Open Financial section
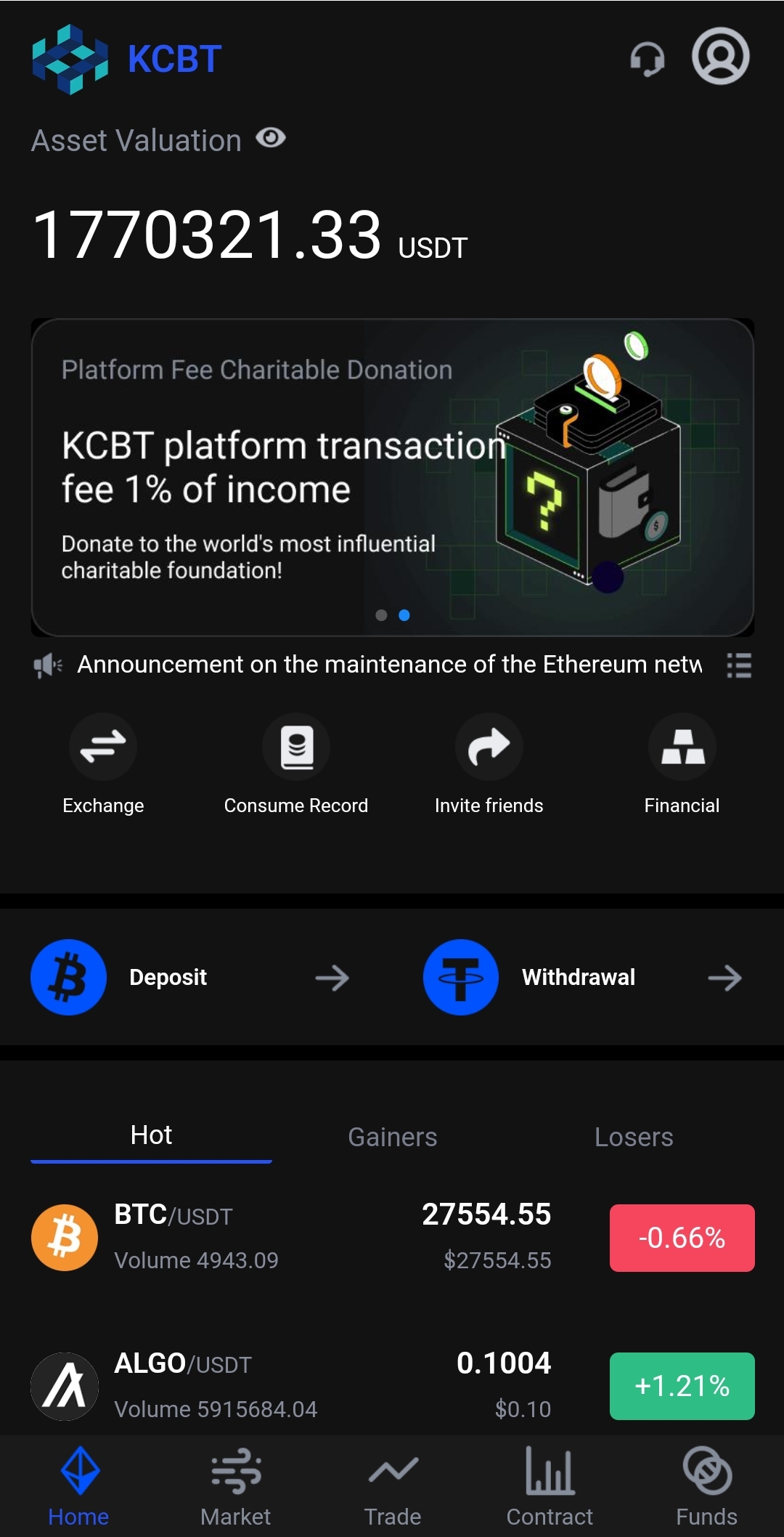This screenshot has height=1537, width=784. tap(682, 764)
